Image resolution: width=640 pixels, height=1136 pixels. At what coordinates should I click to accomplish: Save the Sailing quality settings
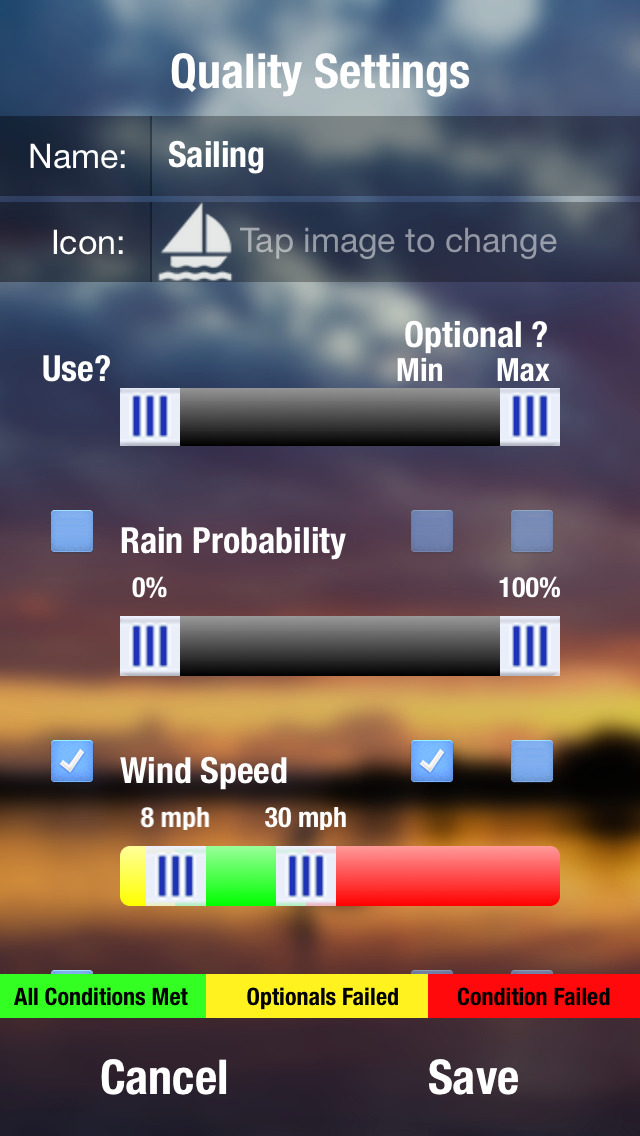click(x=473, y=1077)
